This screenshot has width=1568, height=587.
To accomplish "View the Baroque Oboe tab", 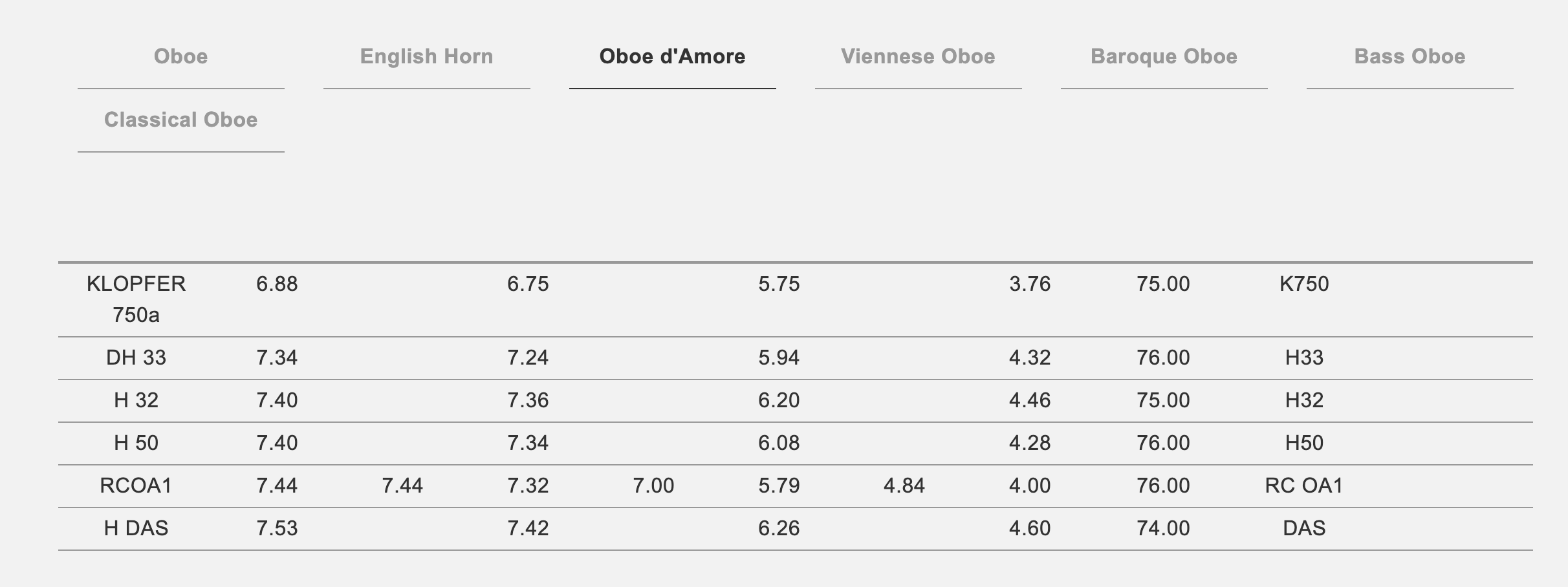I will 1164,57.
